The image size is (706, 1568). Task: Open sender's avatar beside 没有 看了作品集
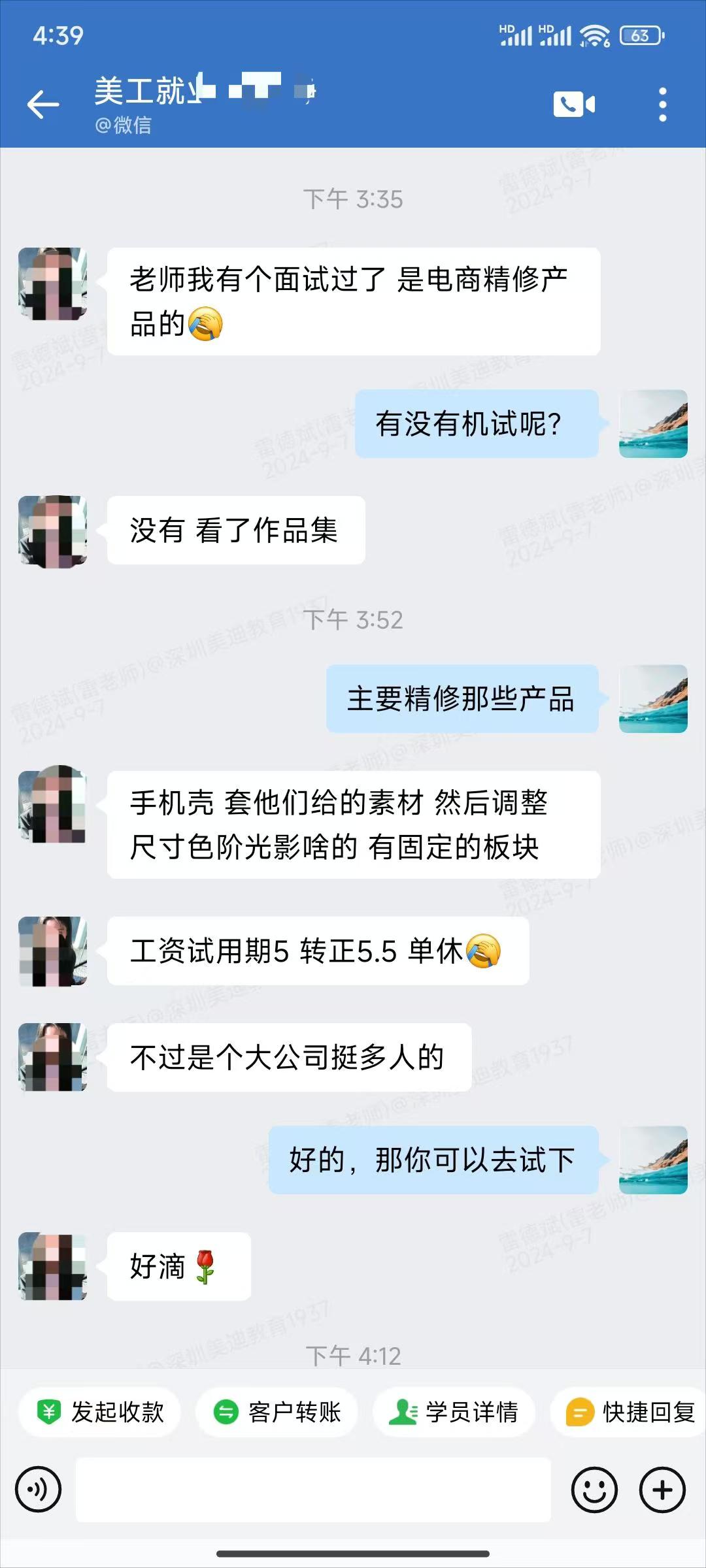(x=53, y=531)
